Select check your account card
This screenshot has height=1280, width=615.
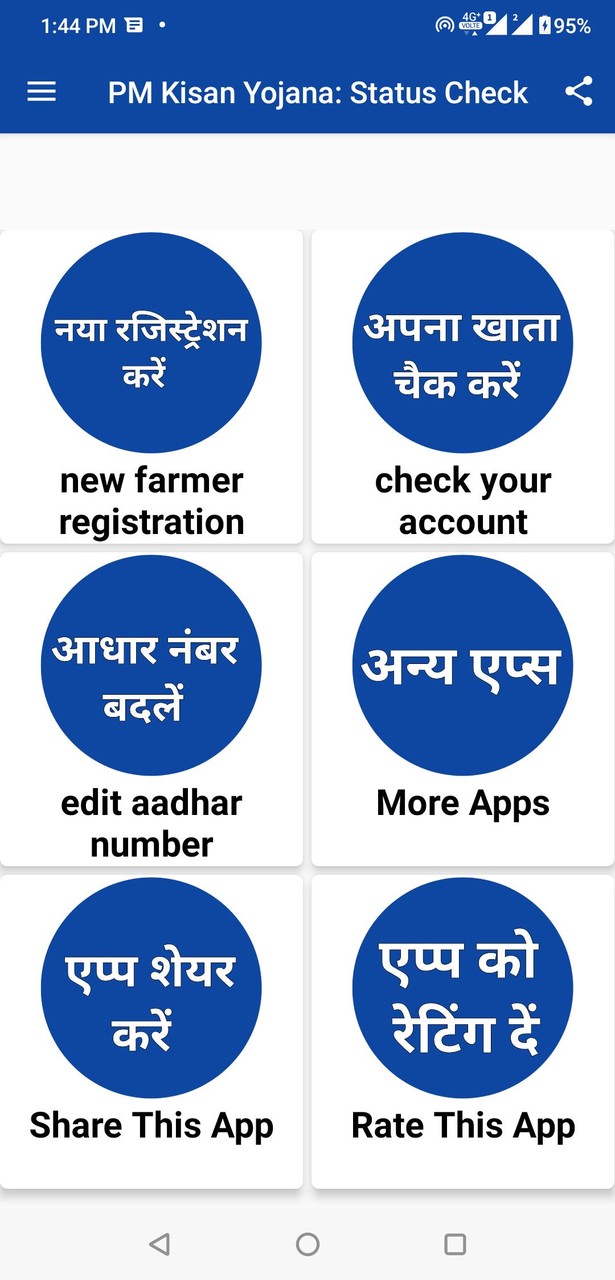click(463, 386)
